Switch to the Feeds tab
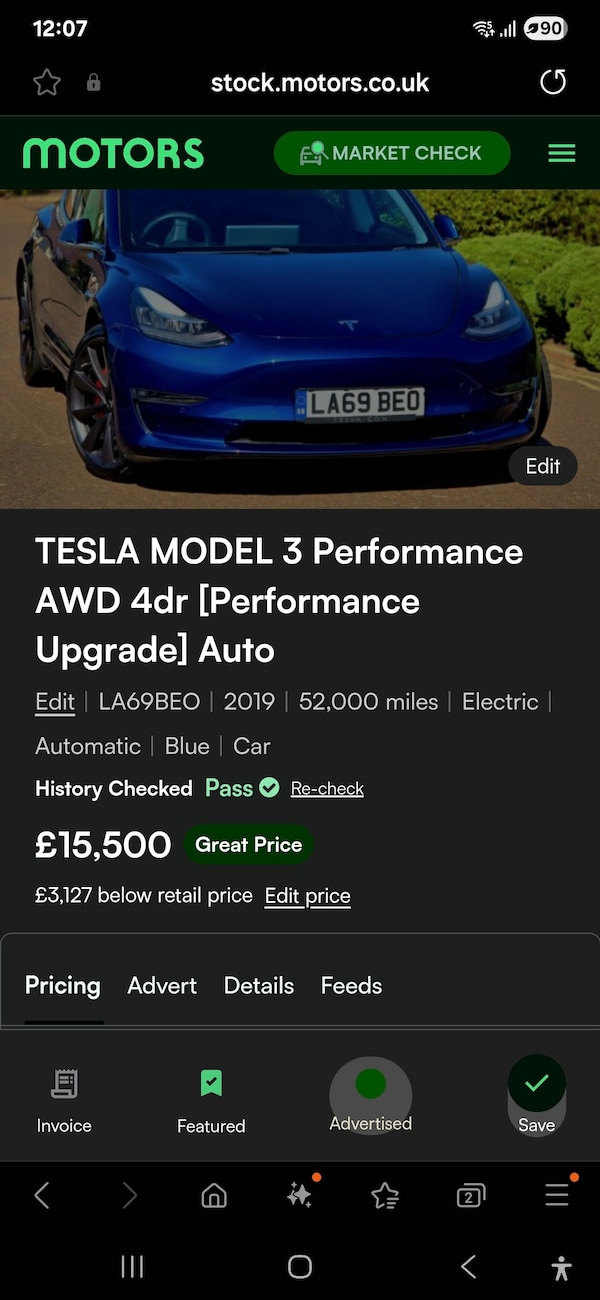 351,986
